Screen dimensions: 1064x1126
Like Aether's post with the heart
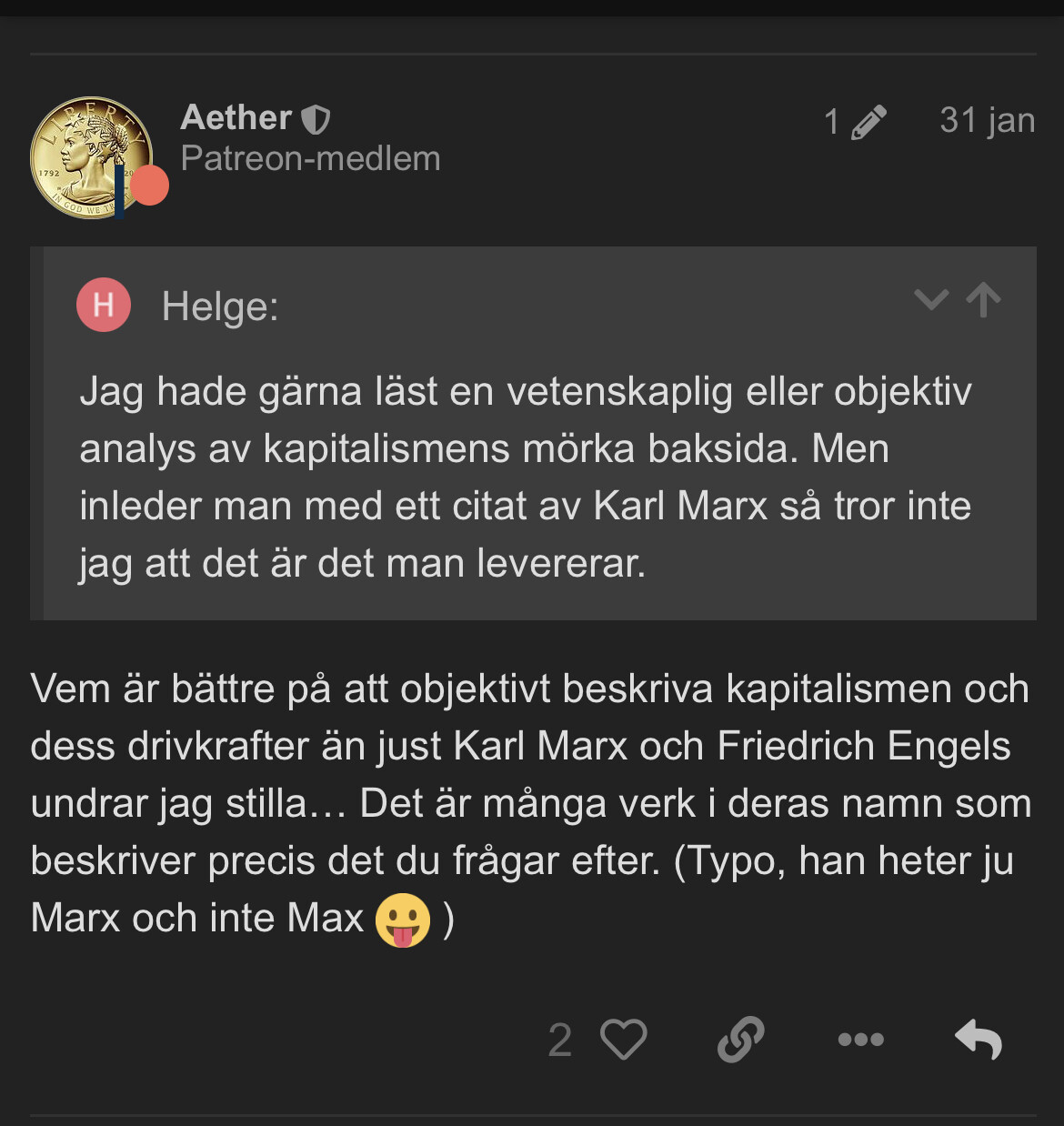pyautogui.click(x=624, y=1040)
